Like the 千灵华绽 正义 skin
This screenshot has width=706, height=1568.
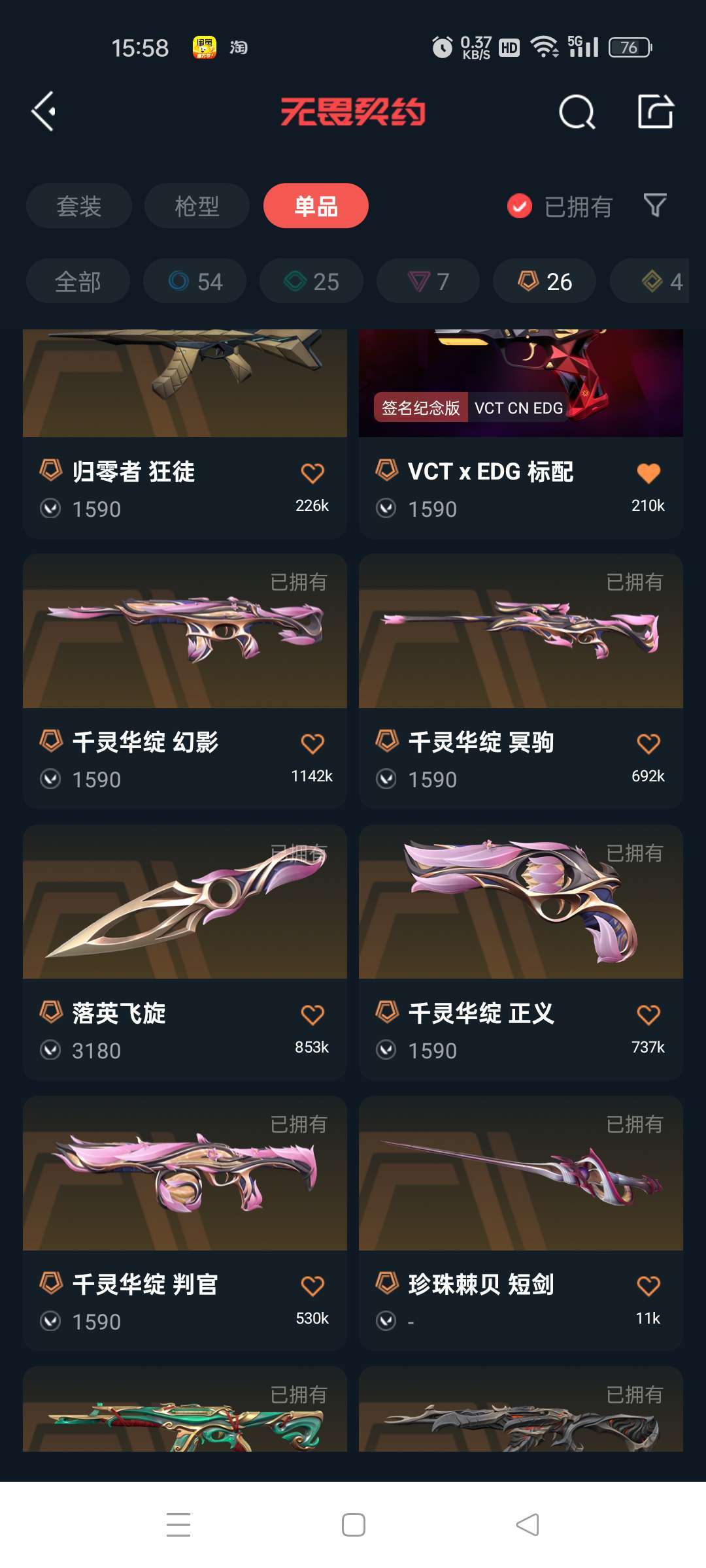(648, 1015)
